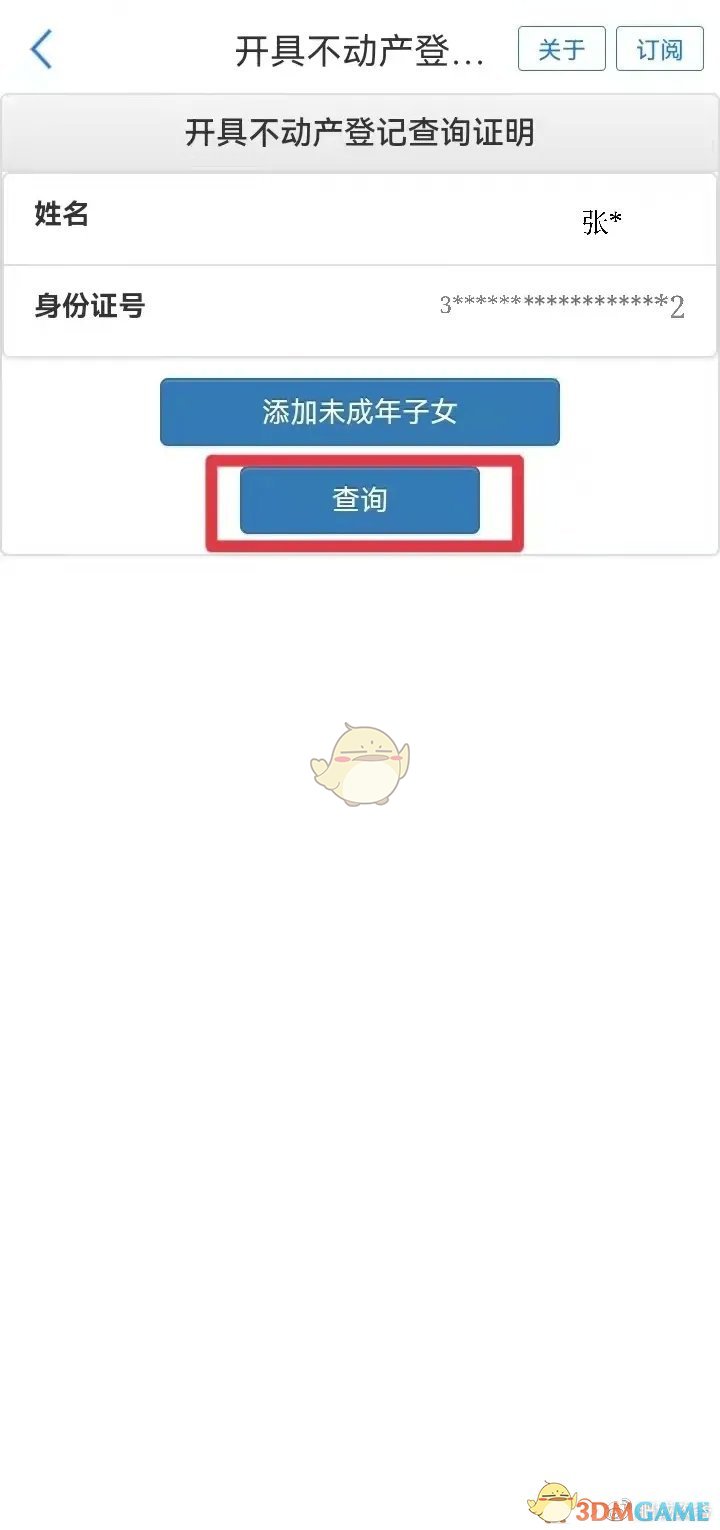Tap the gray header bar of the form
This screenshot has width=720, height=1530.
[x=360, y=131]
